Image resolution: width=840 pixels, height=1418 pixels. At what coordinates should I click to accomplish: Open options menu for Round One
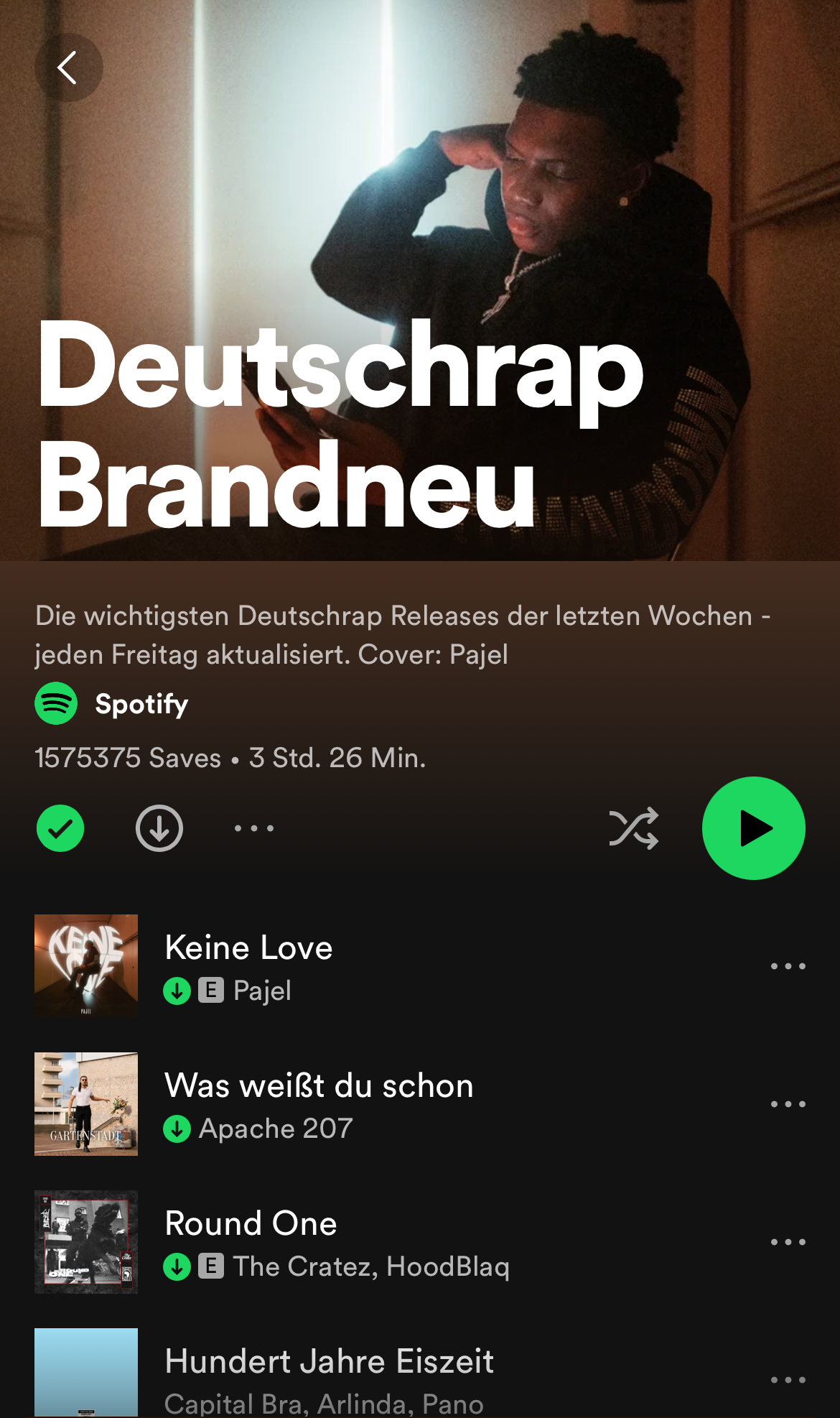point(788,1242)
